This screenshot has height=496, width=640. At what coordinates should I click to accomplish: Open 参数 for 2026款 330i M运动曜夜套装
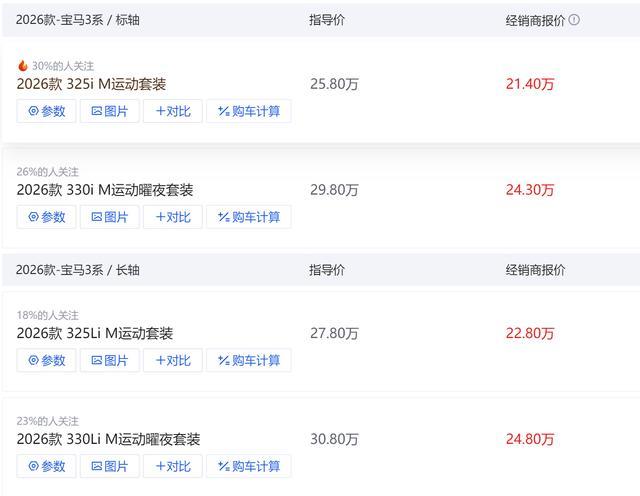[46, 217]
